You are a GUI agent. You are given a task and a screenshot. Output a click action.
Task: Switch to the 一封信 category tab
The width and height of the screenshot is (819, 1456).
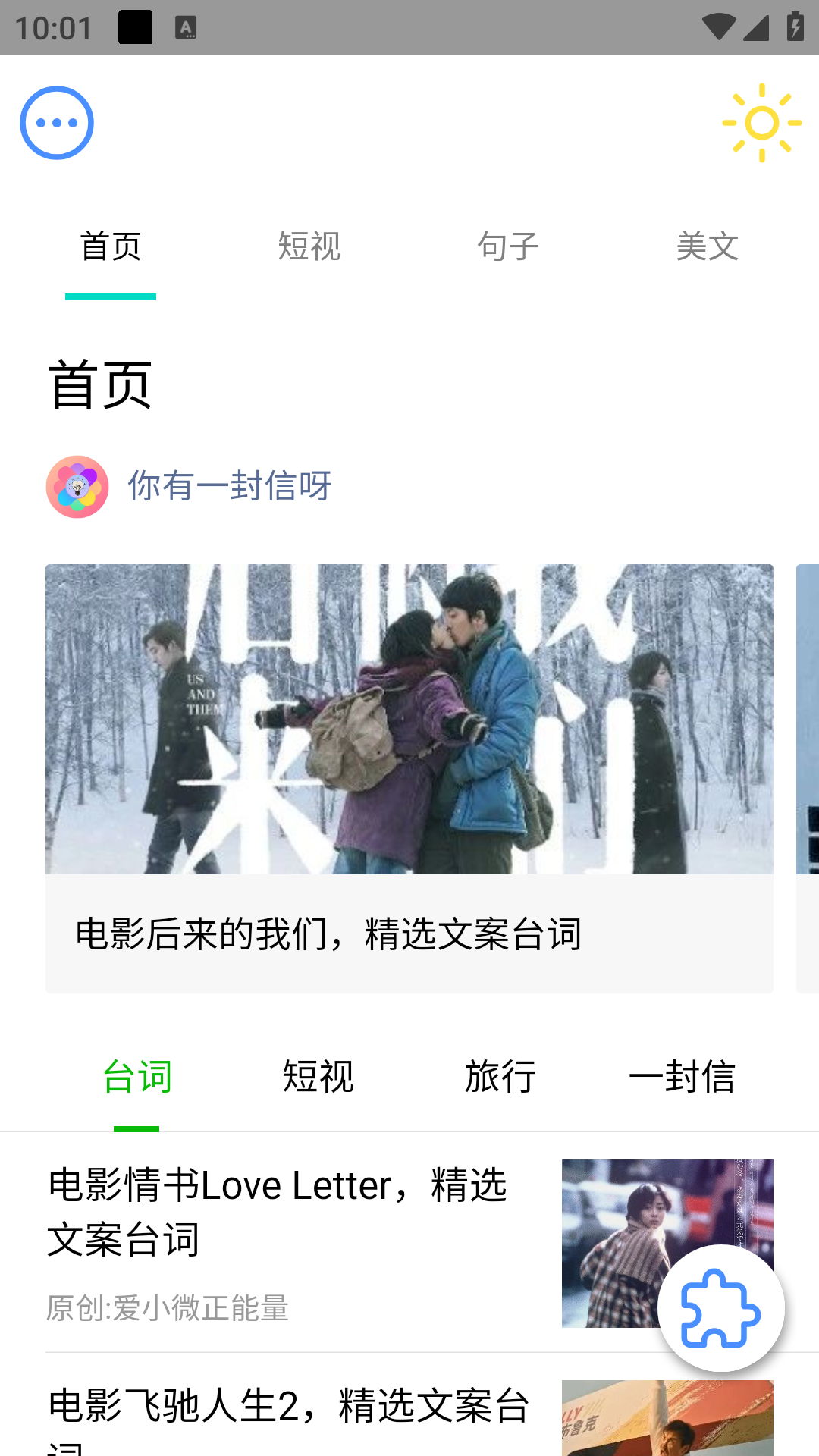pos(682,1077)
